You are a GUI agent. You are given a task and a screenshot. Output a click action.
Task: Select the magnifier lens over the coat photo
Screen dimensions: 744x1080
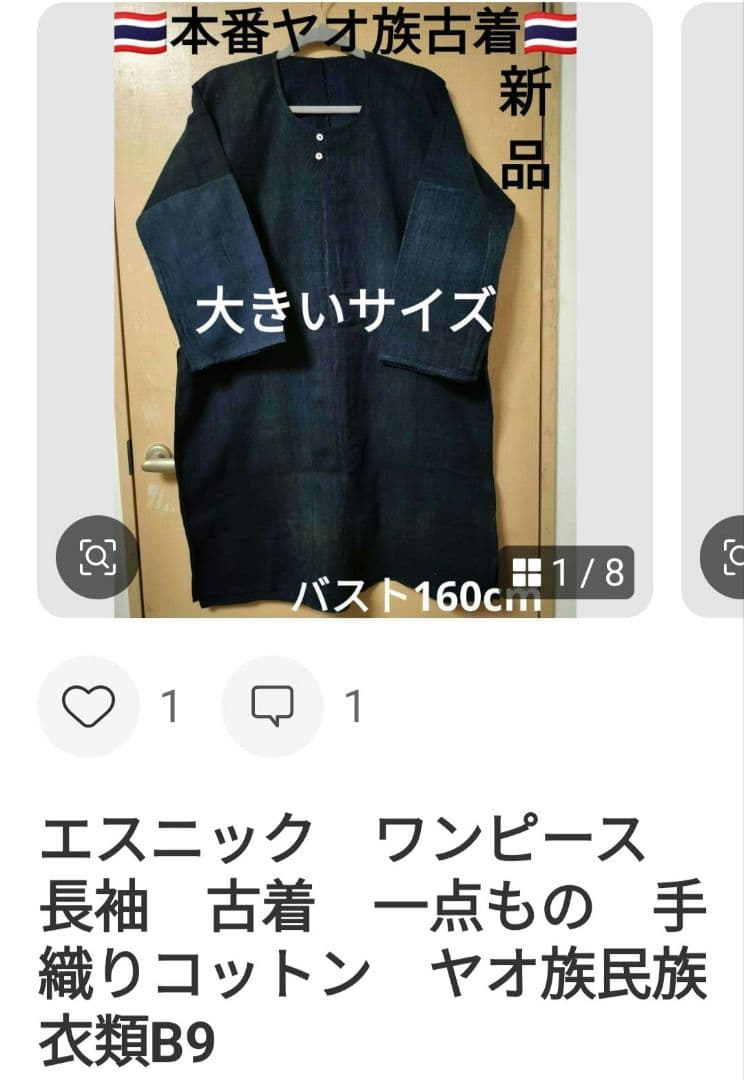coord(95,555)
